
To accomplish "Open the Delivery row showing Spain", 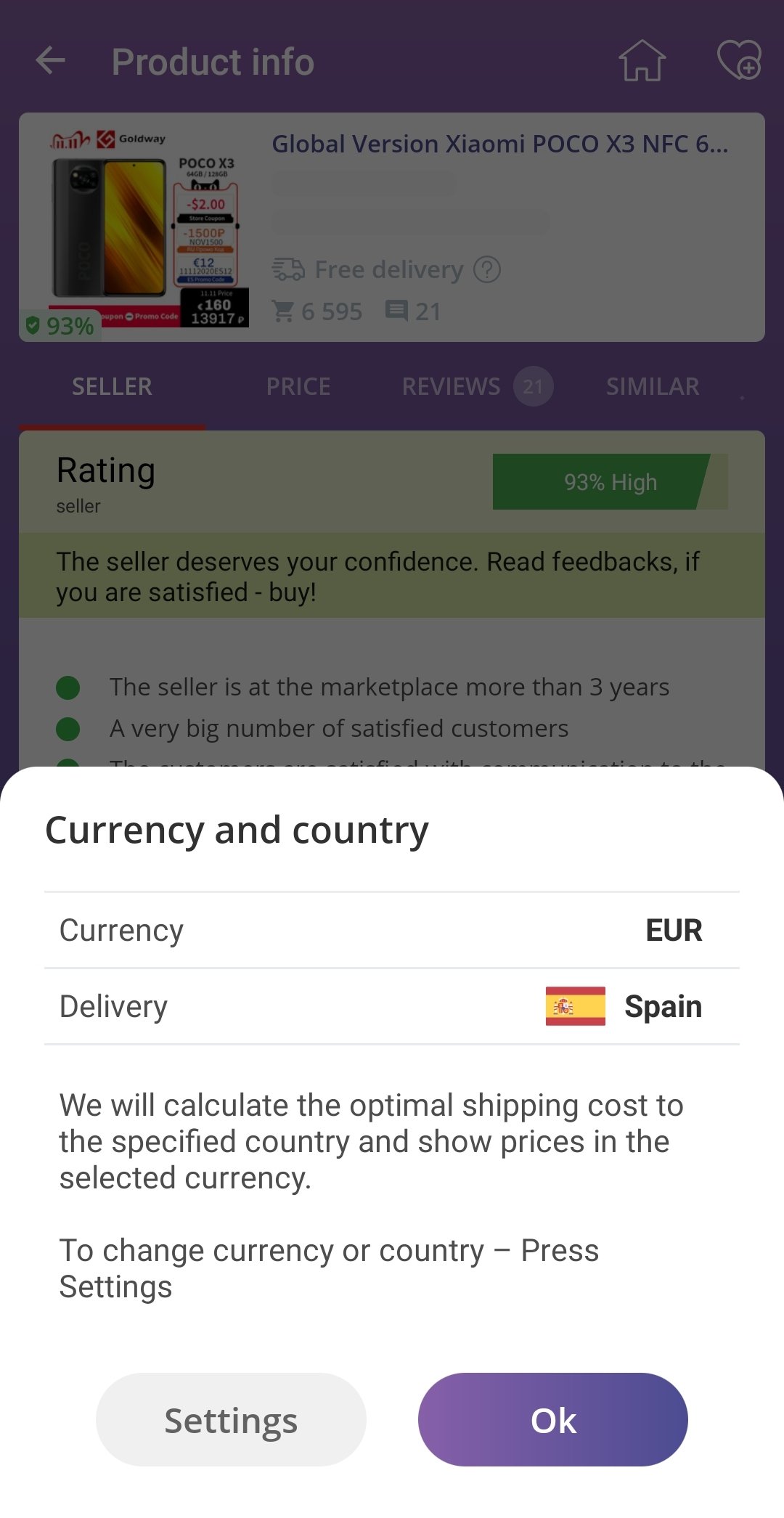I will pyautogui.click(x=392, y=1006).
